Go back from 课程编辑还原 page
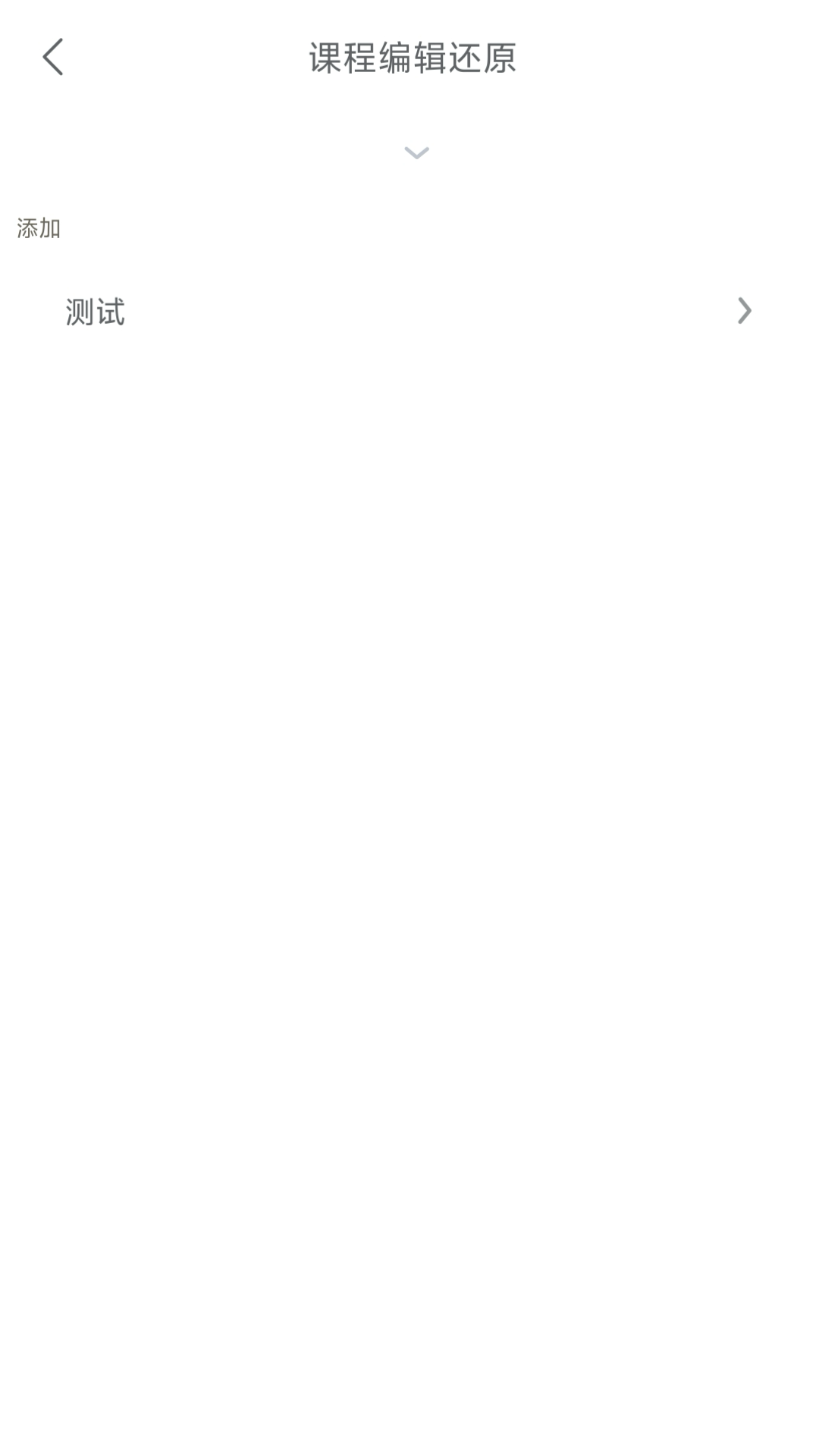 (53, 57)
